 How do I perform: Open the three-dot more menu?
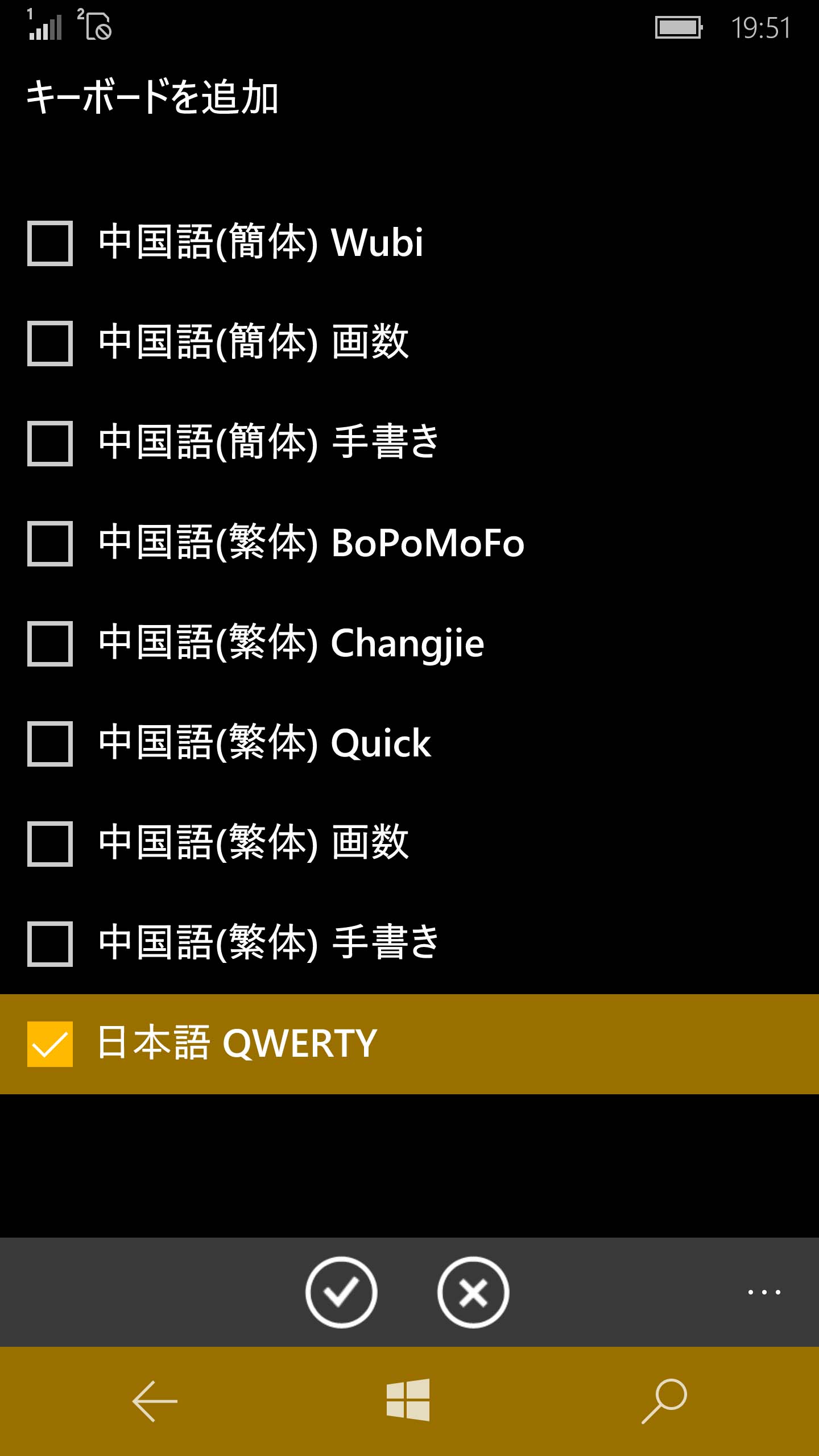[764, 1292]
